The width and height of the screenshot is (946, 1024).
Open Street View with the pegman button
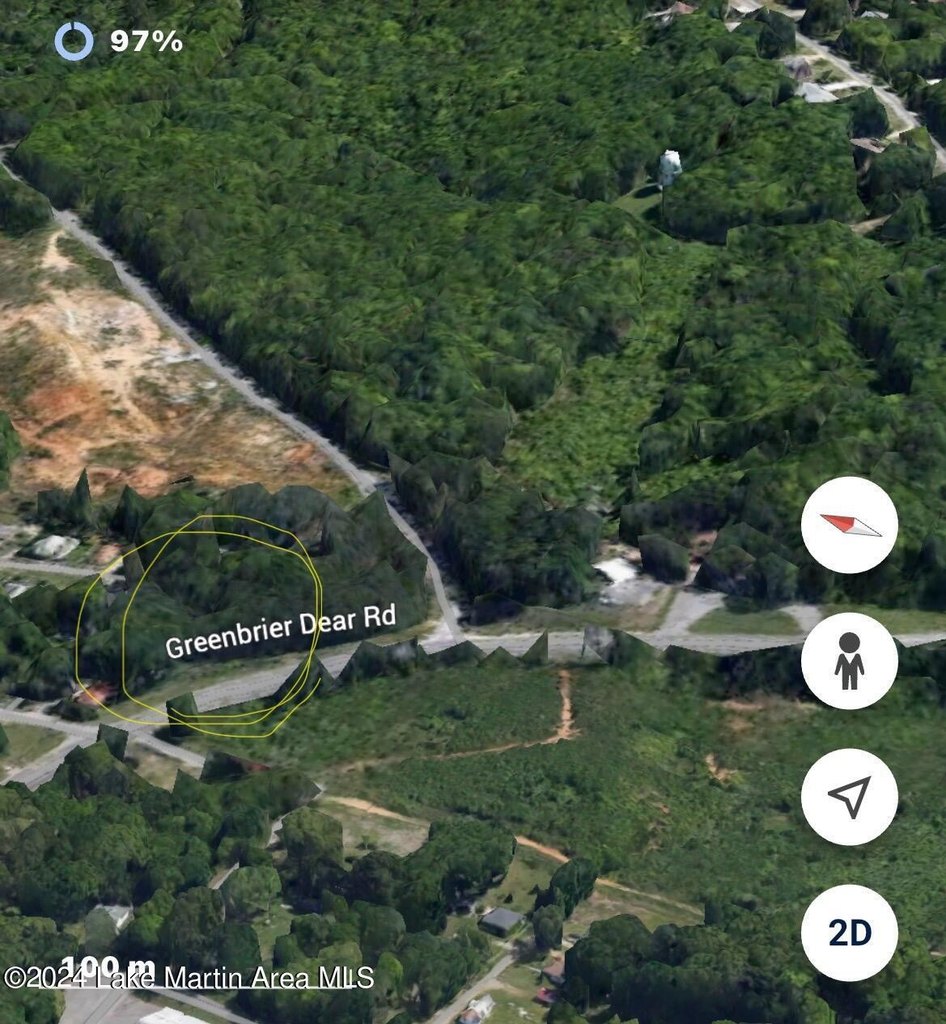849,661
